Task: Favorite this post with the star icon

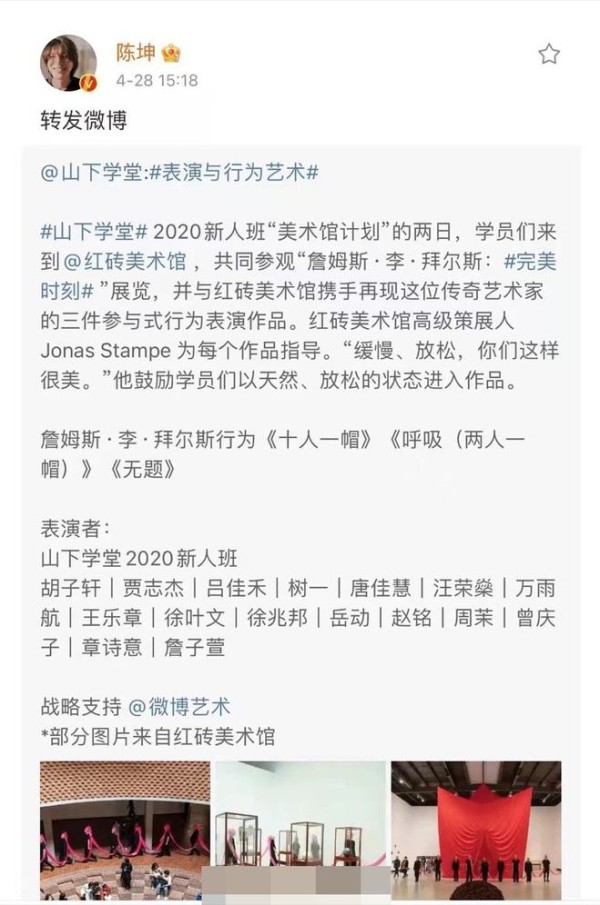Action: coord(549,54)
